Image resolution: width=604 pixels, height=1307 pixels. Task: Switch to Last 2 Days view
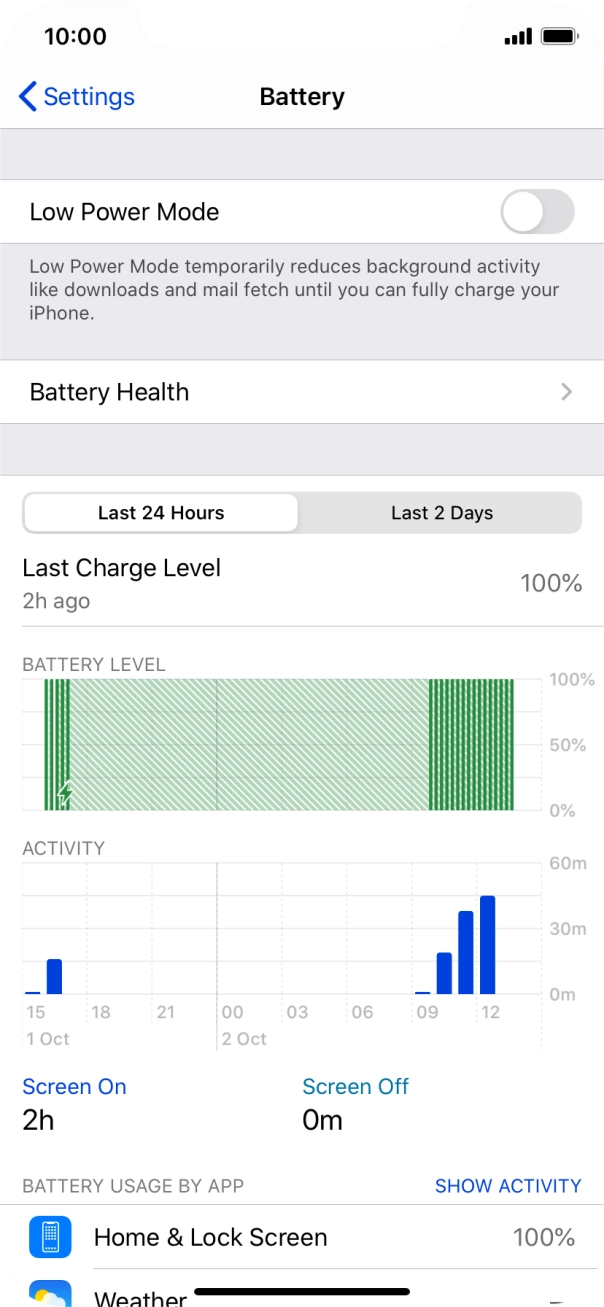441,513
